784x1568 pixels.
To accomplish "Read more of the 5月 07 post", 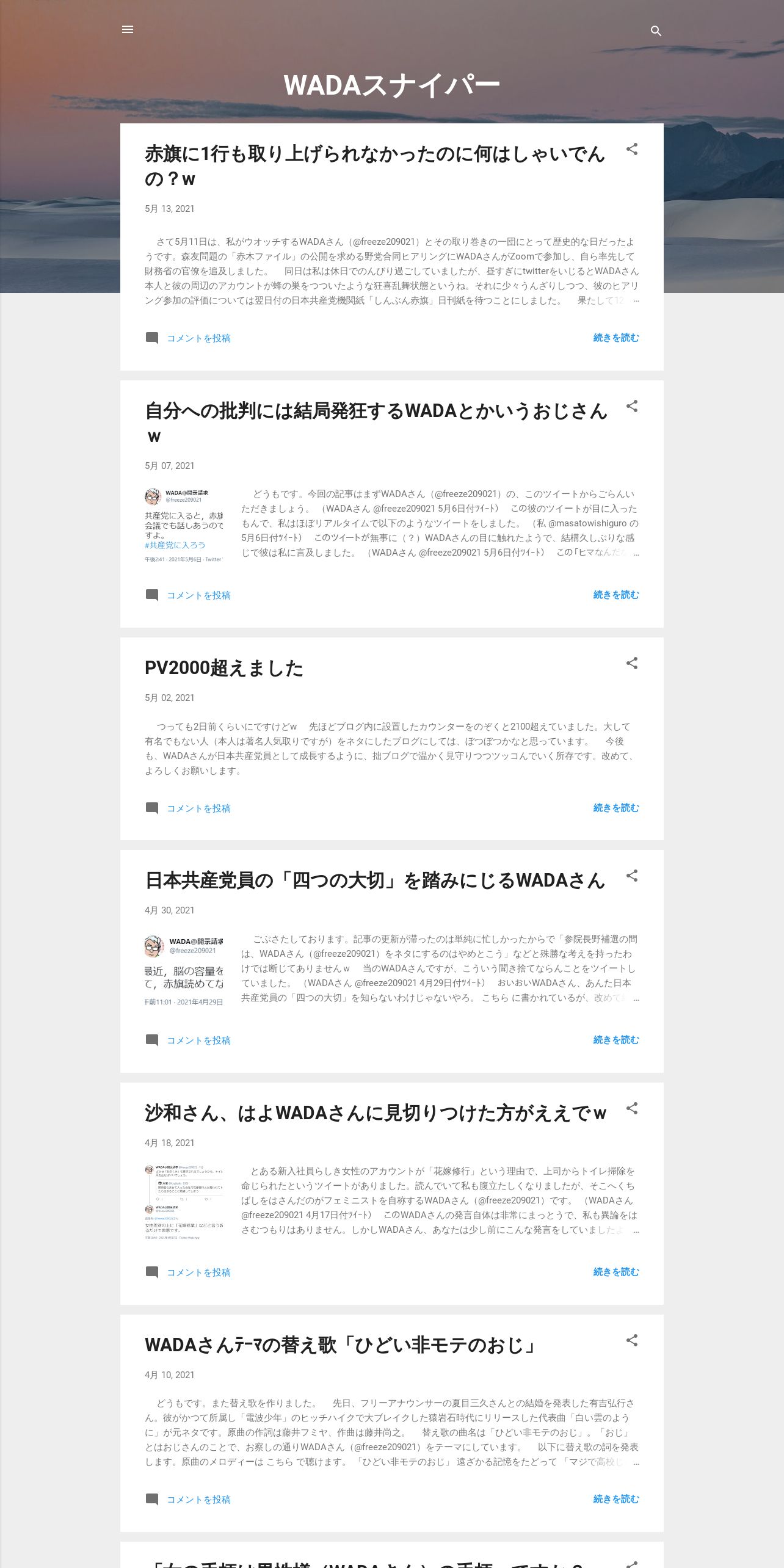I will coord(616,595).
